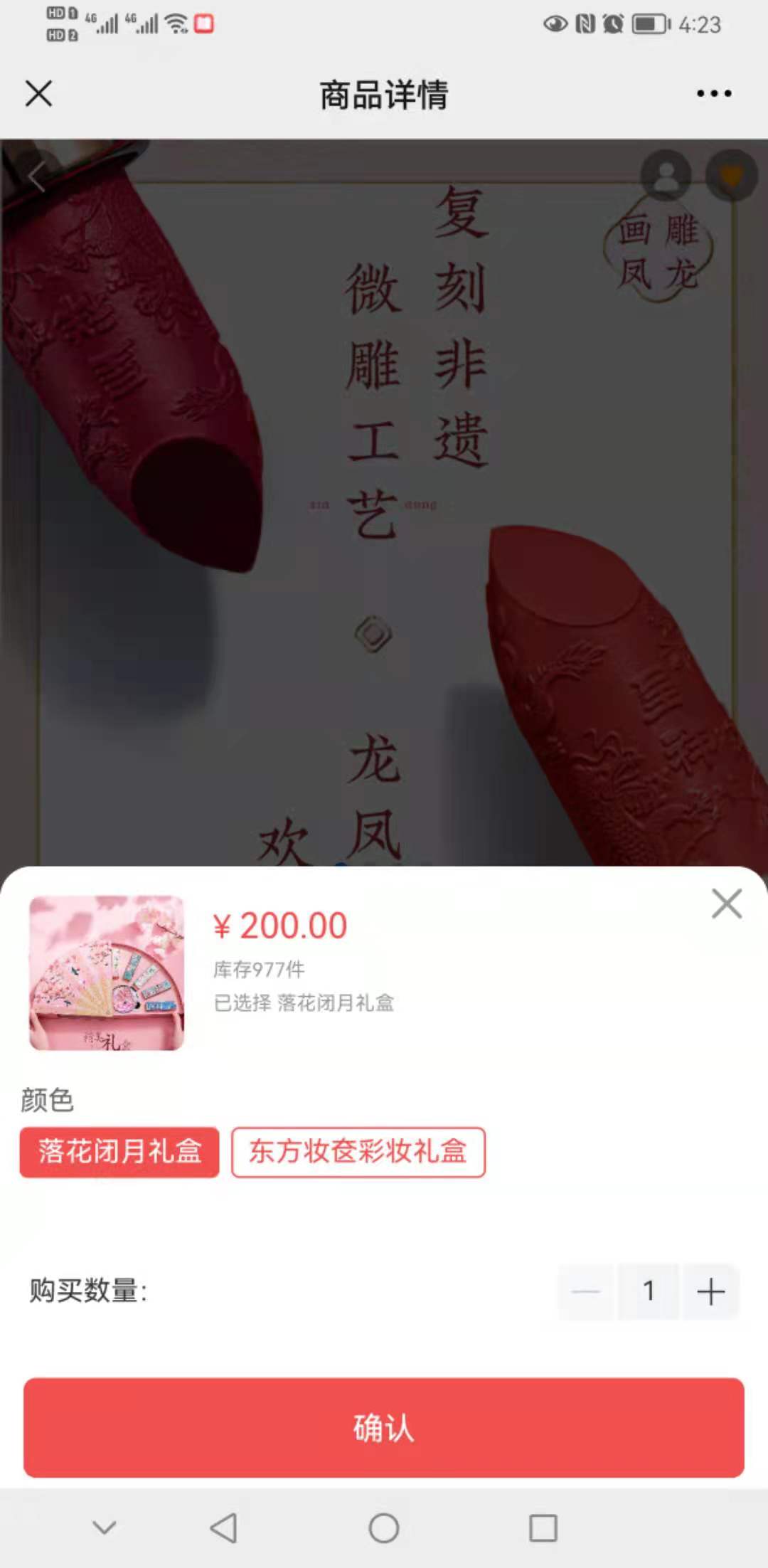768x1568 pixels.
Task: Increase purchase quantity with plus
Action: 710,1291
